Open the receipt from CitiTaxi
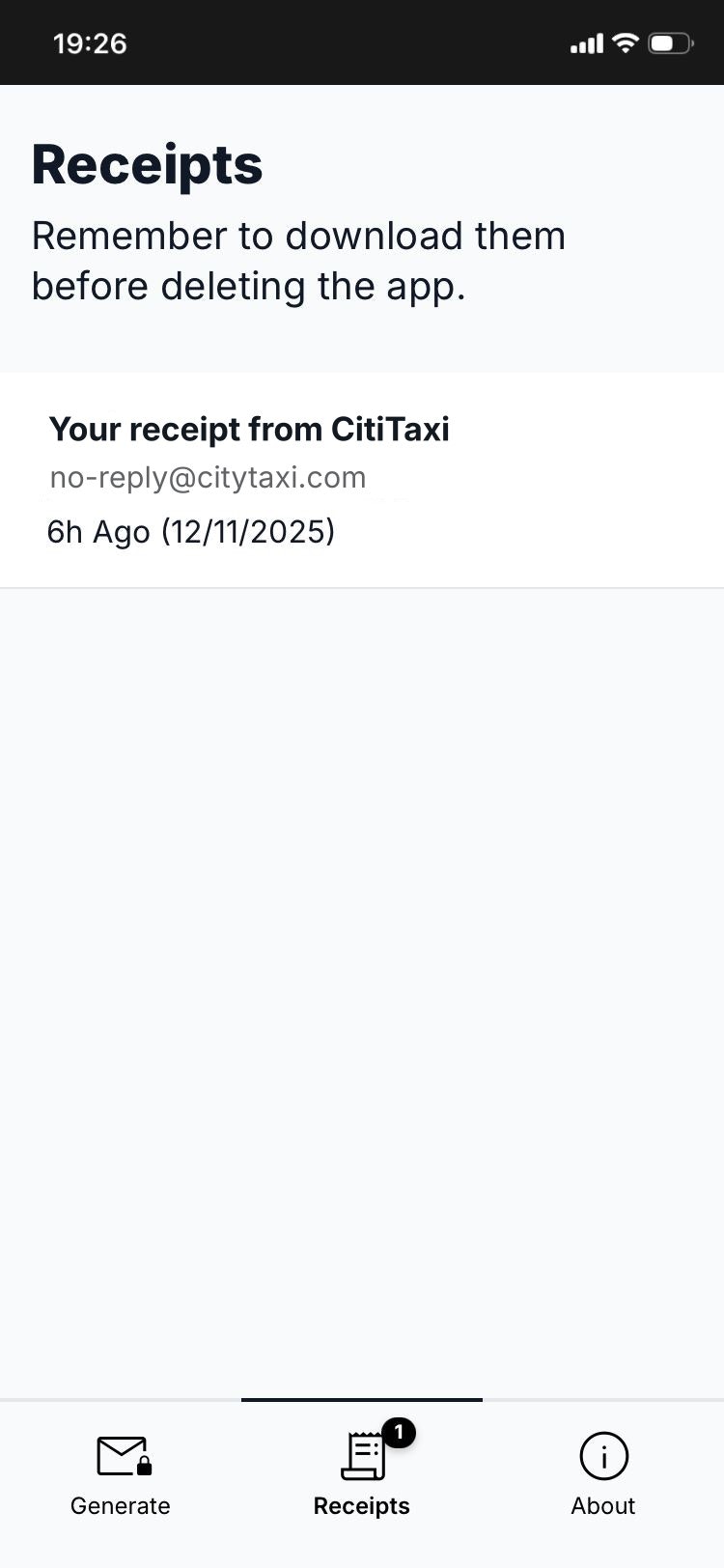The image size is (724, 1568). coord(361,480)
